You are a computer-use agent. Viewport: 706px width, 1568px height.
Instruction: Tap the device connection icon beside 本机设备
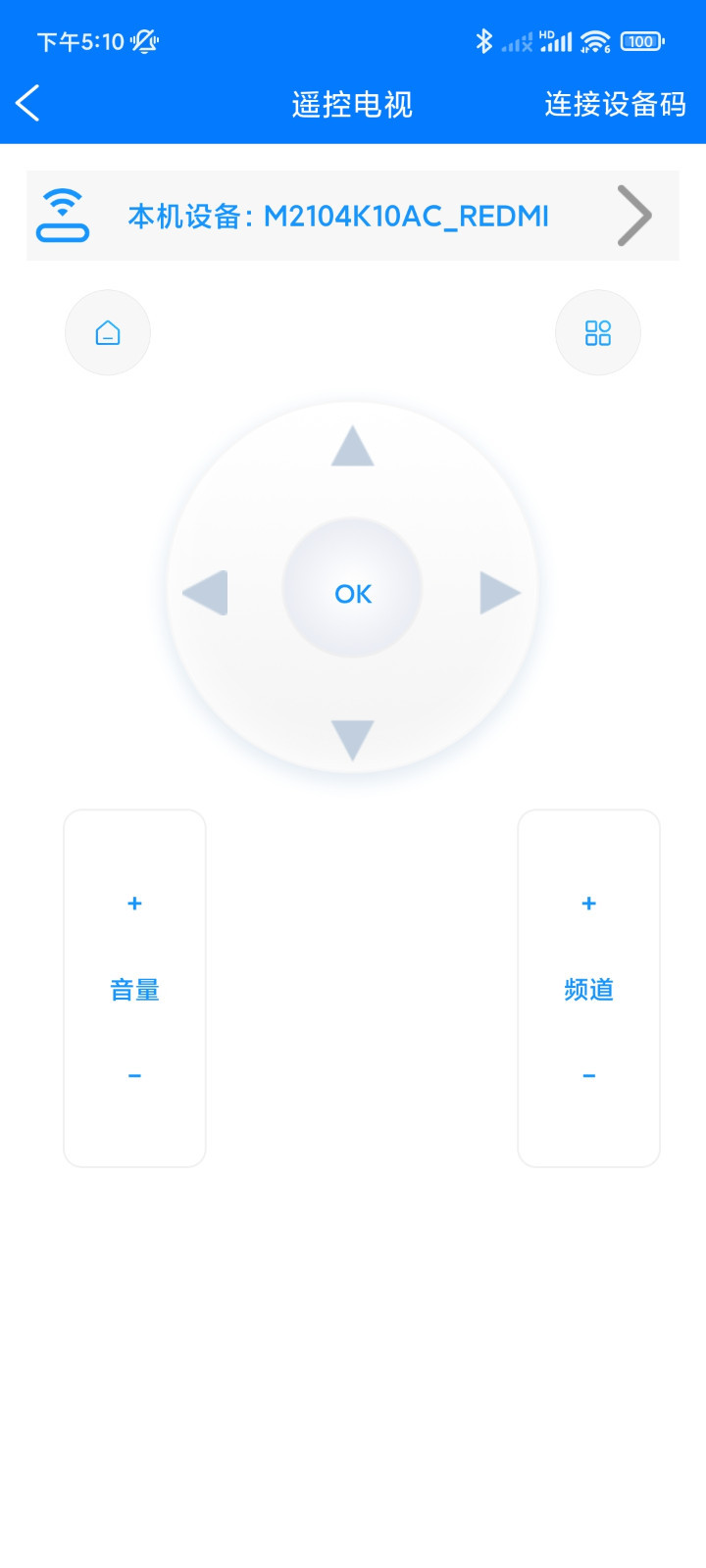click(x=64, y=216)
